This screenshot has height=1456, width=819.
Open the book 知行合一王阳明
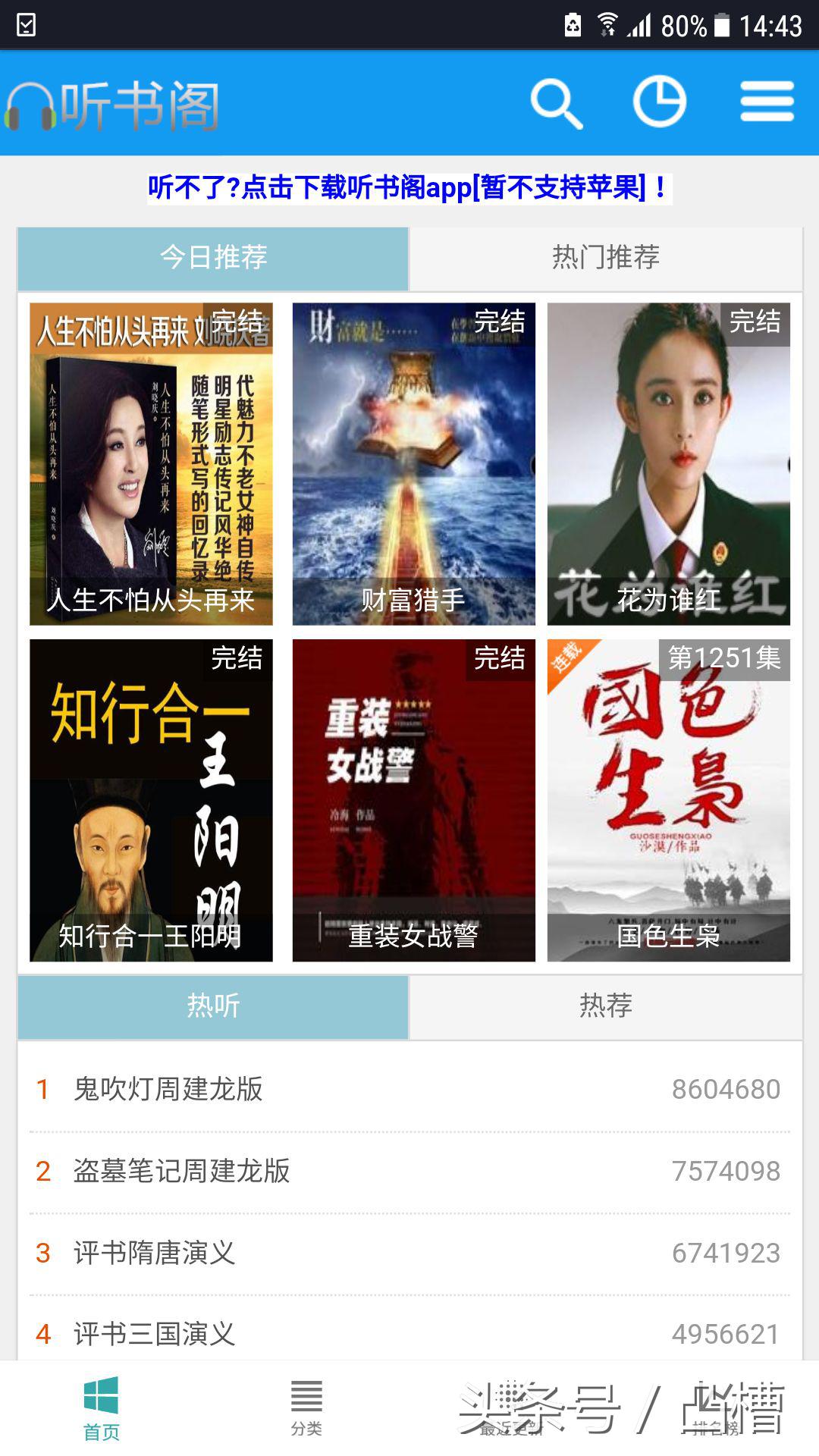(151, 800)
